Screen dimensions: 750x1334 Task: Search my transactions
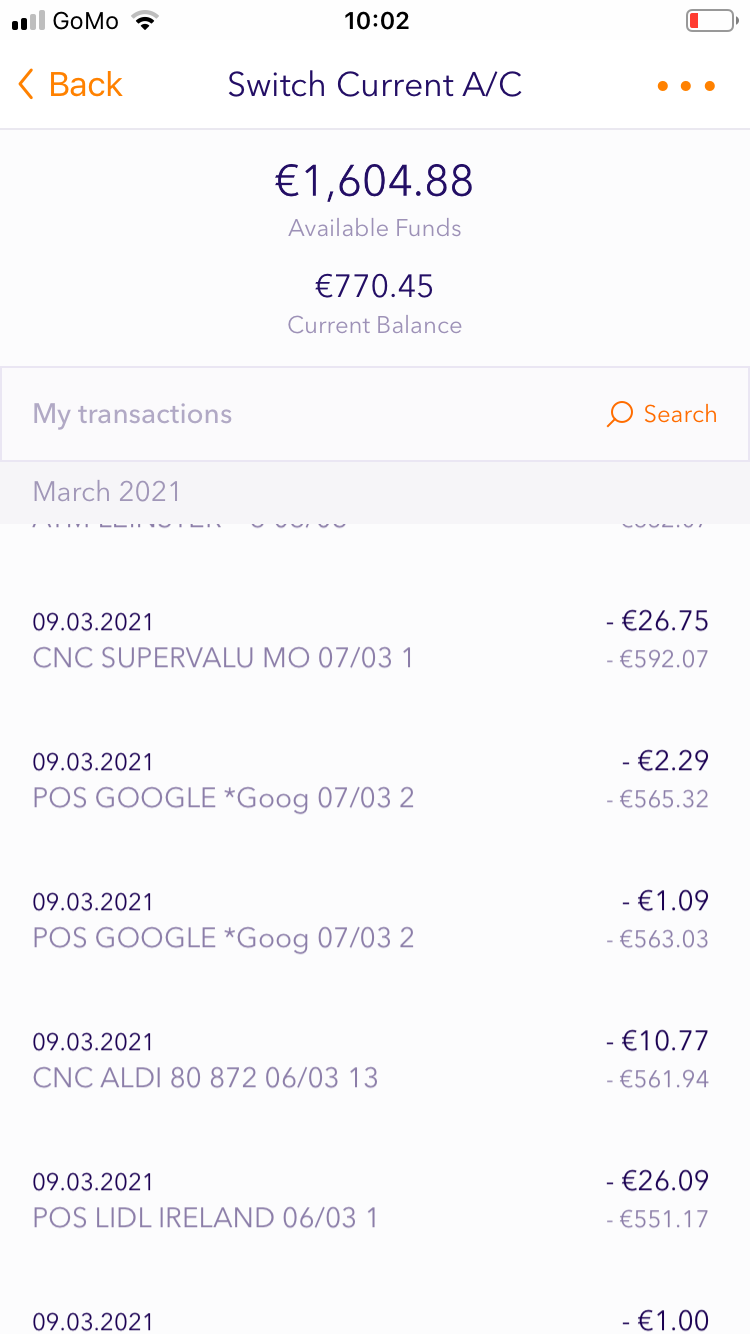click(x=662, y=414)
